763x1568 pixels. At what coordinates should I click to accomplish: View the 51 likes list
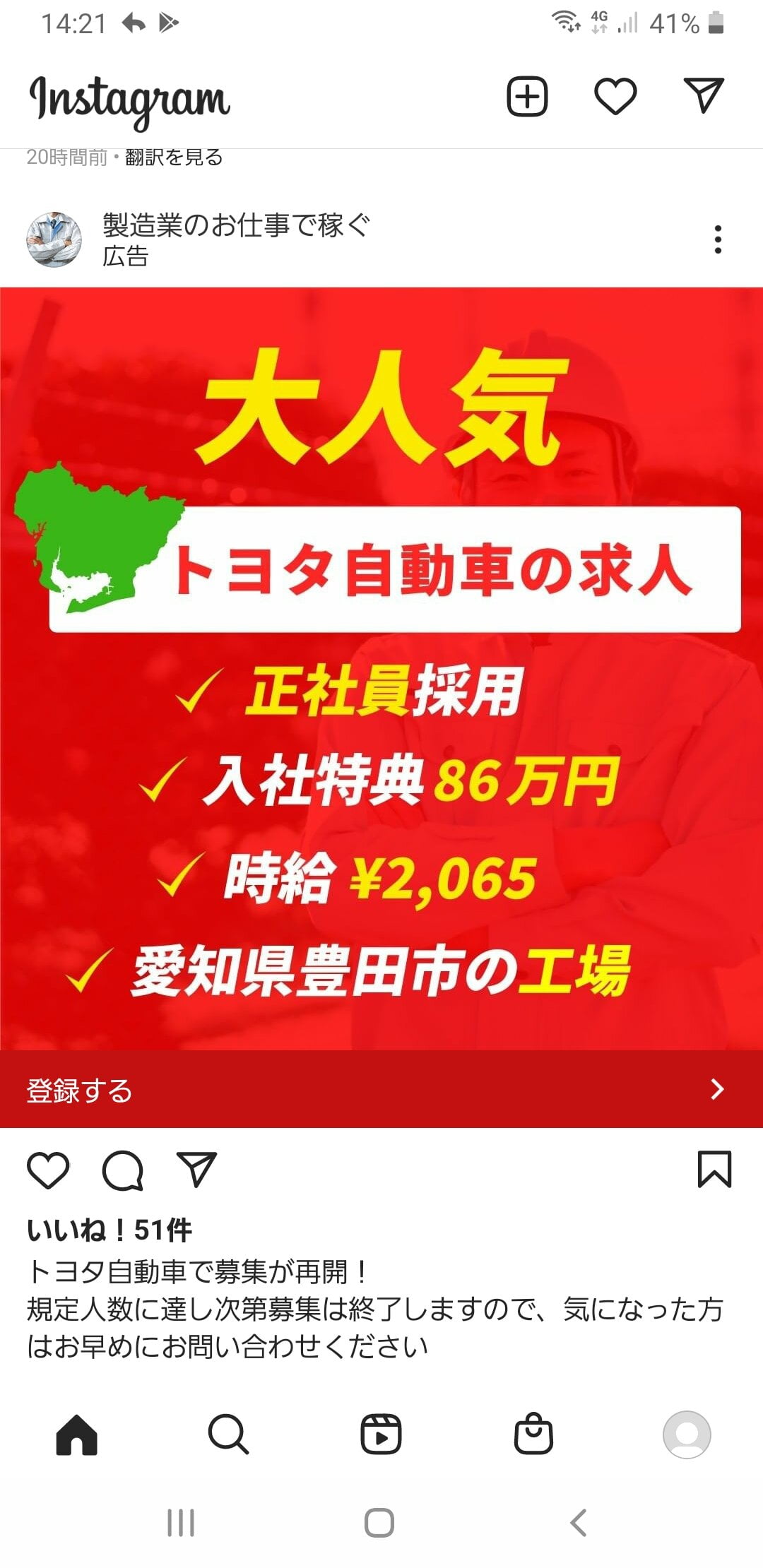[x=110, y=1230]
